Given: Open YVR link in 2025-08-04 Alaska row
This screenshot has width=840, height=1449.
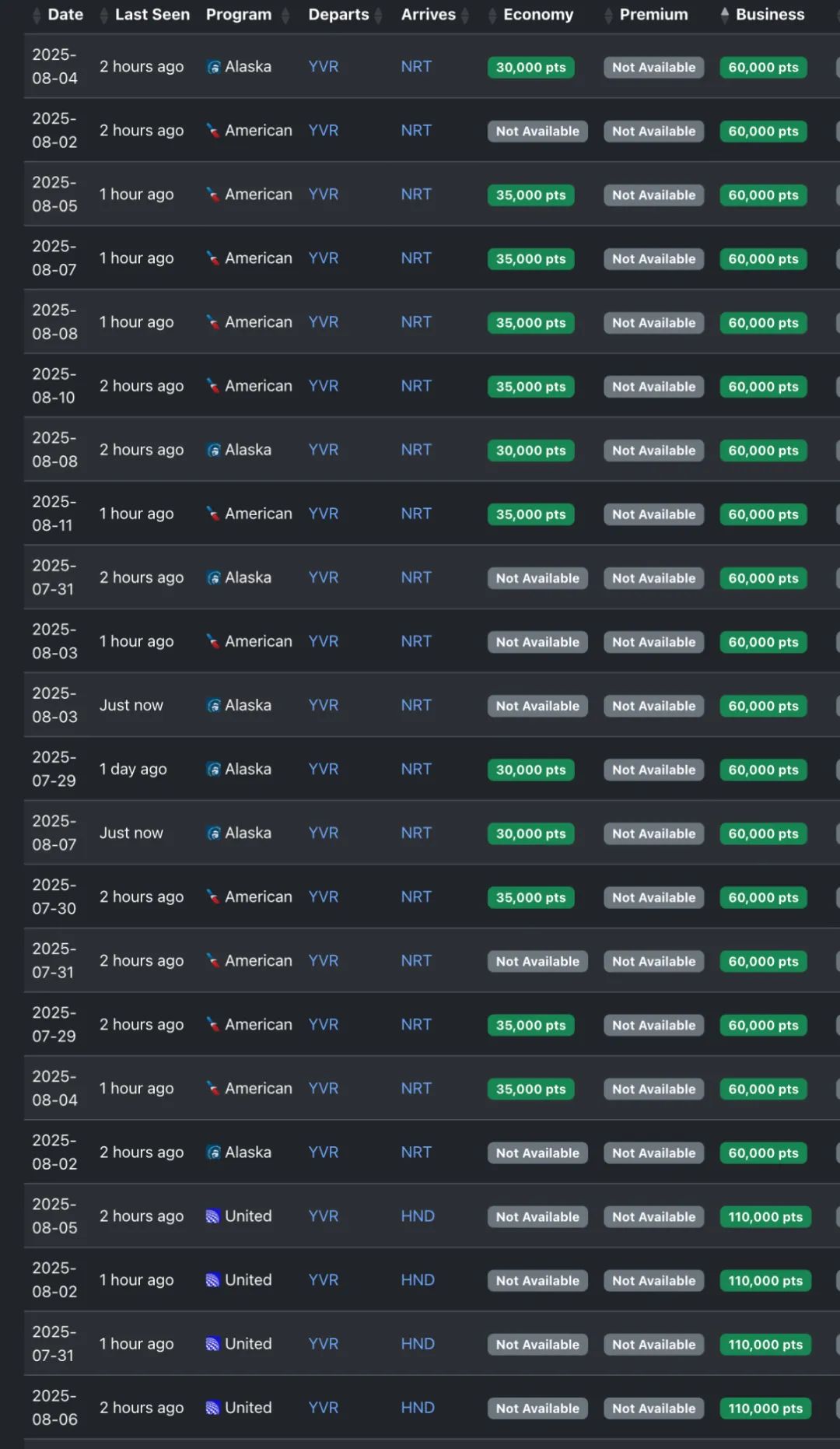Looking at the screenshot, I should tap(323, 67).
